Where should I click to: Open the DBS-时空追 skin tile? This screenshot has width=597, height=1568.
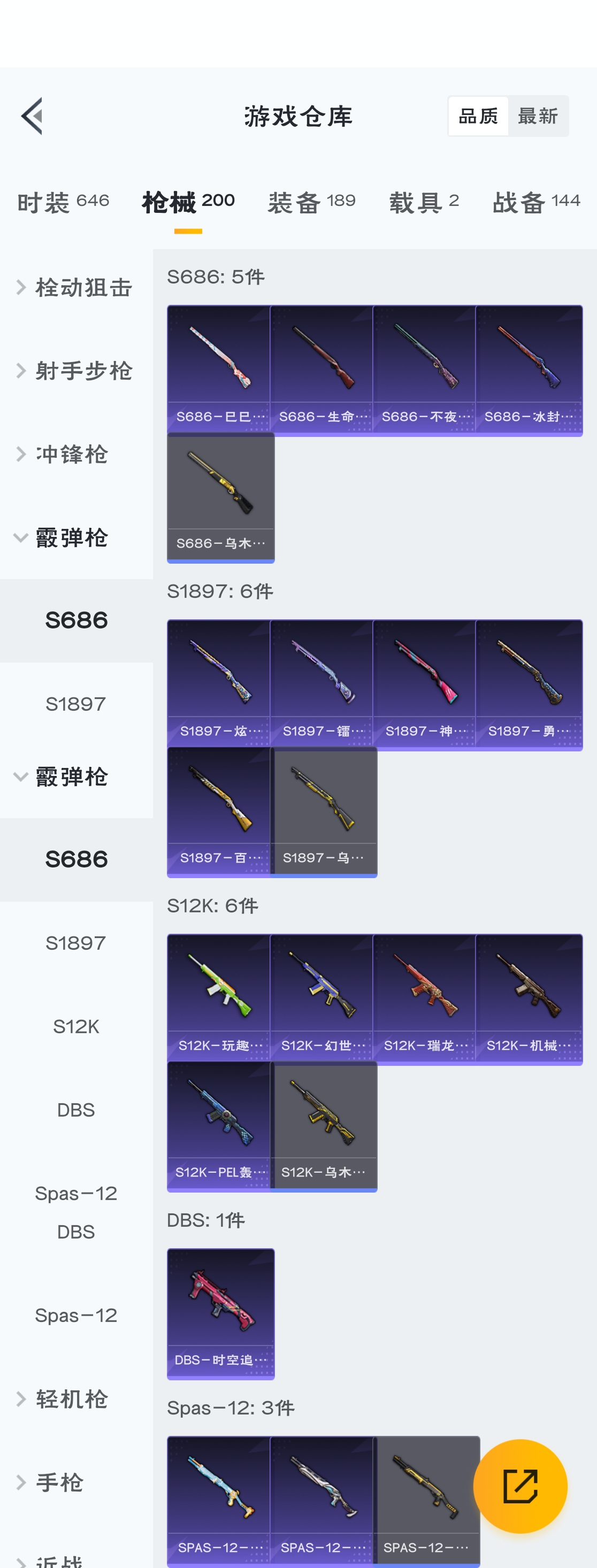tap(220, 1313)
